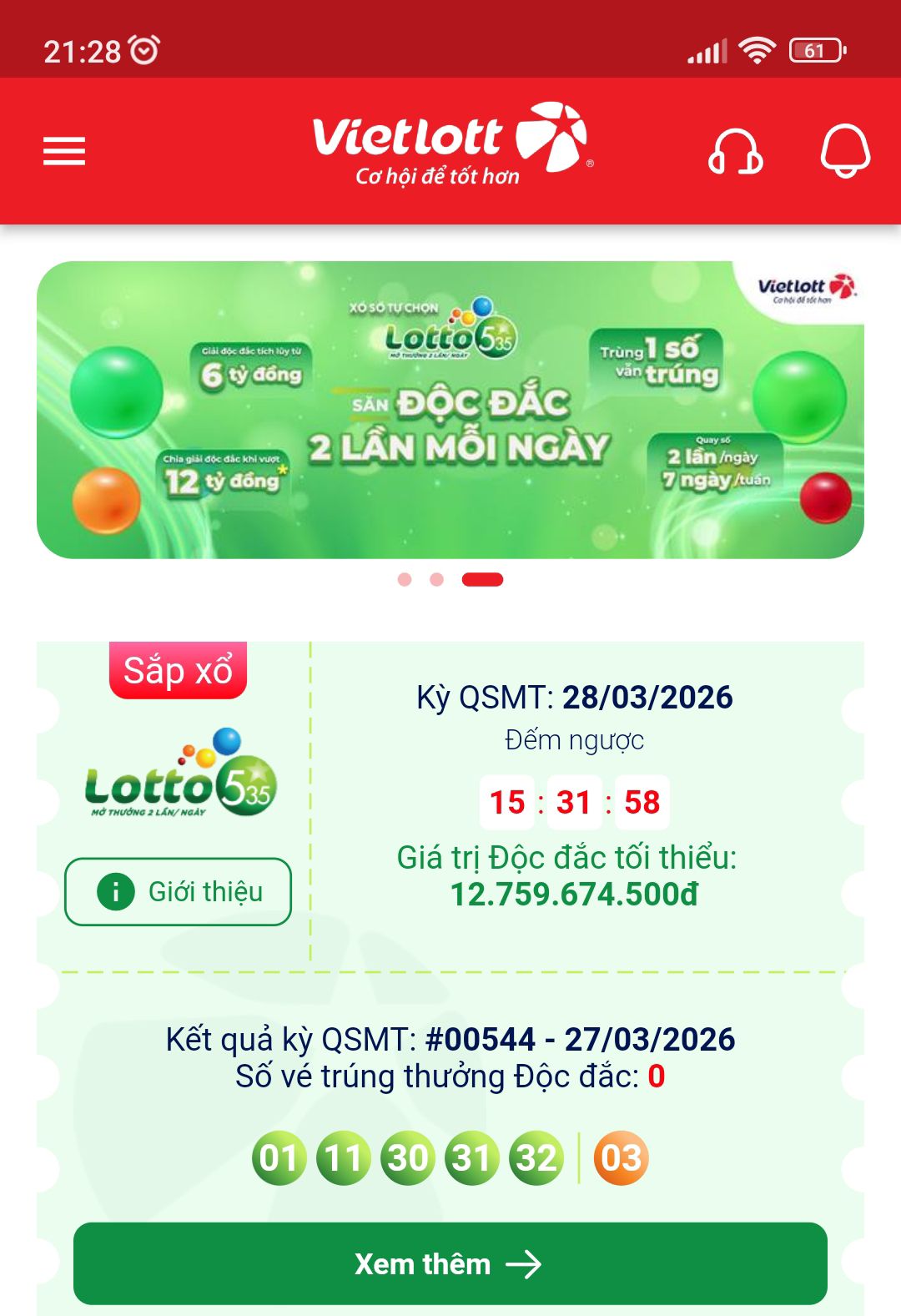
Task: Tap Xem thêm to view more results
Action: tap(450, 1263)
